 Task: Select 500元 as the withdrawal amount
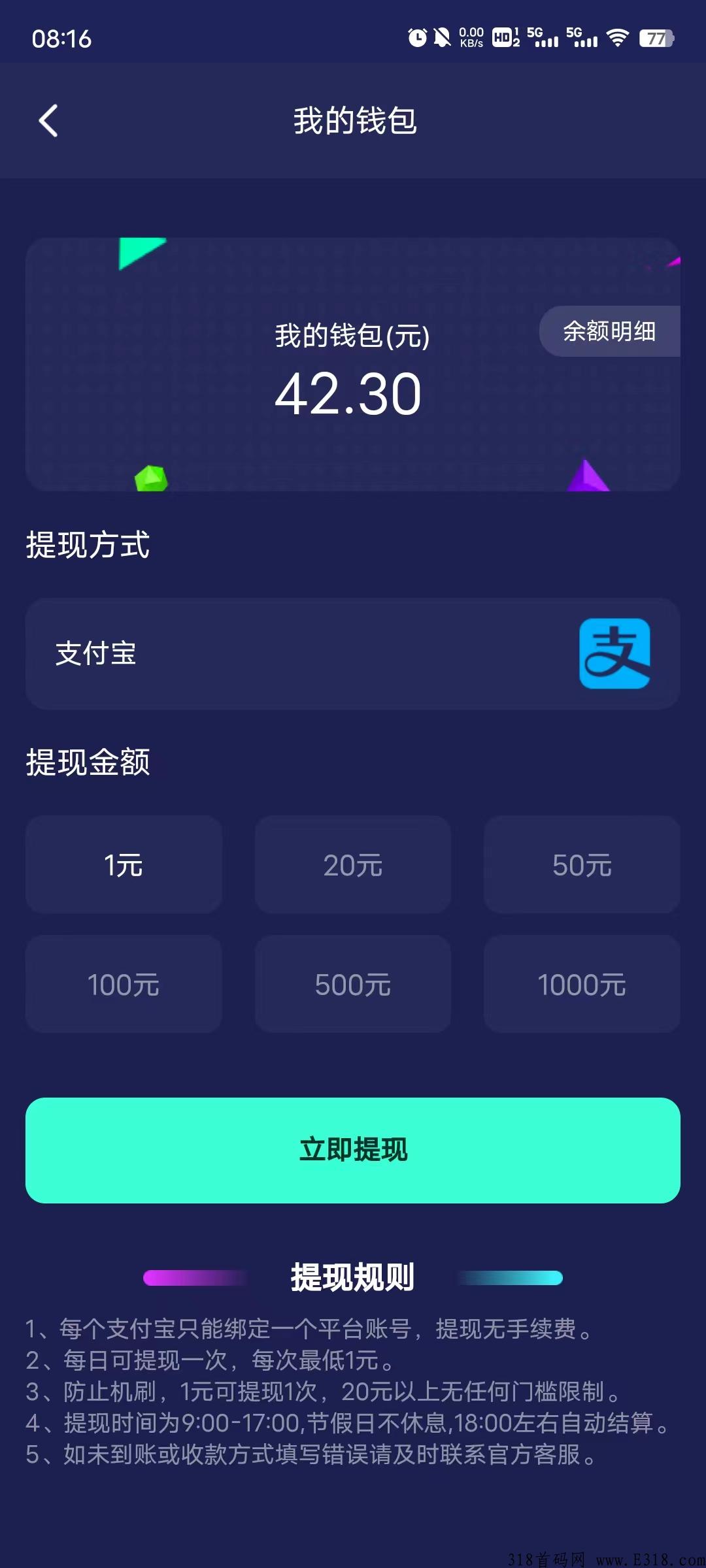coord(353,984)
